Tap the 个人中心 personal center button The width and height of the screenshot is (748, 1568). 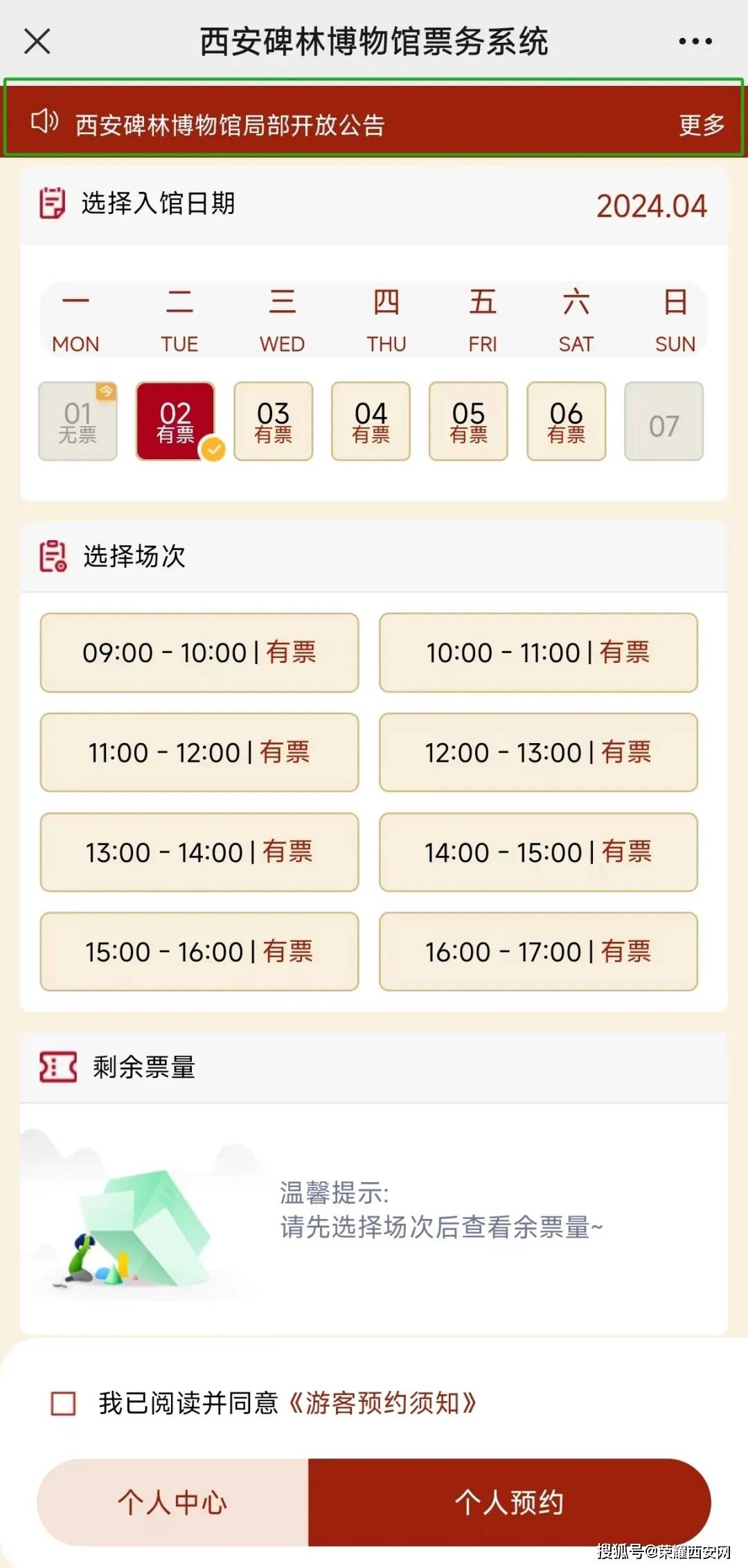click(x=172, y=1502)
